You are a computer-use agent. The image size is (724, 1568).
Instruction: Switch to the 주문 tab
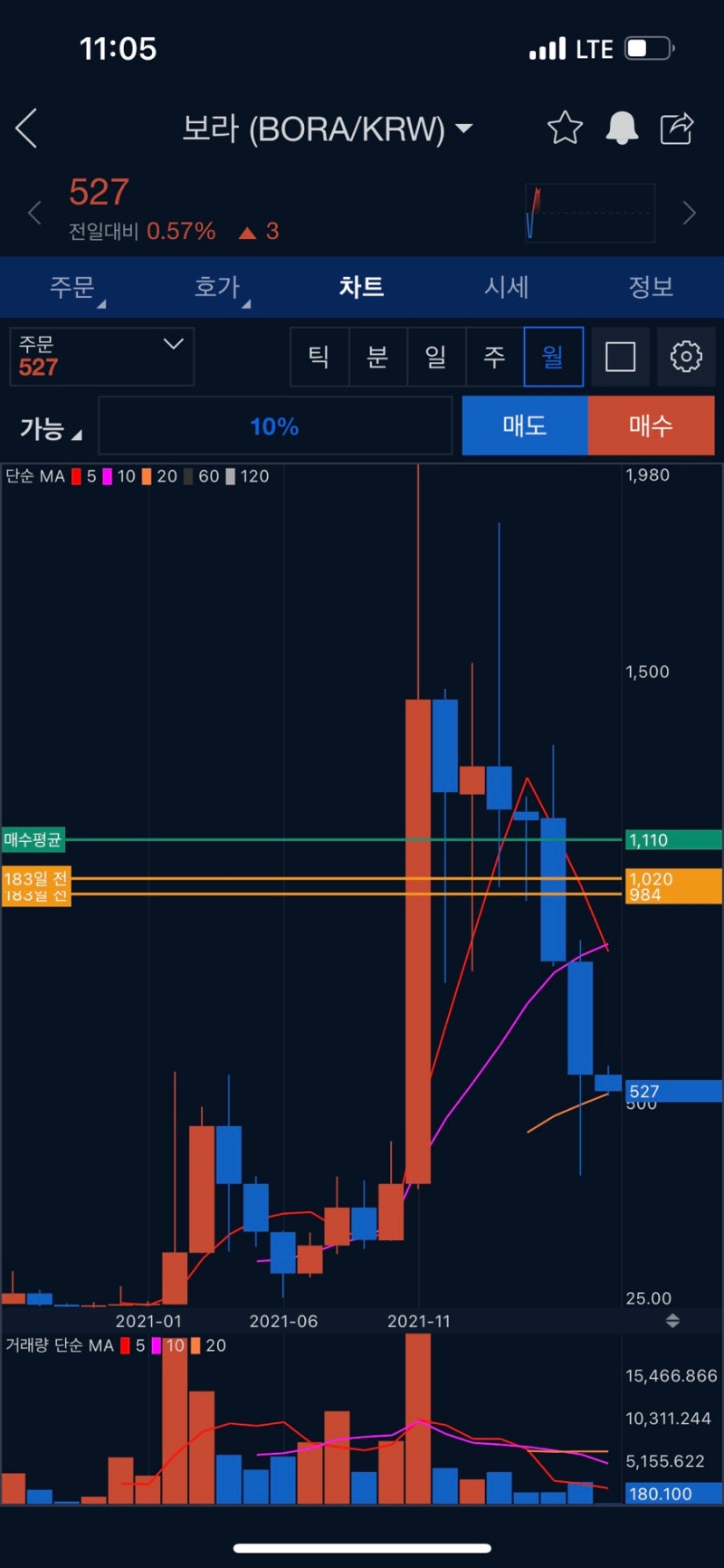click(72, 287)
